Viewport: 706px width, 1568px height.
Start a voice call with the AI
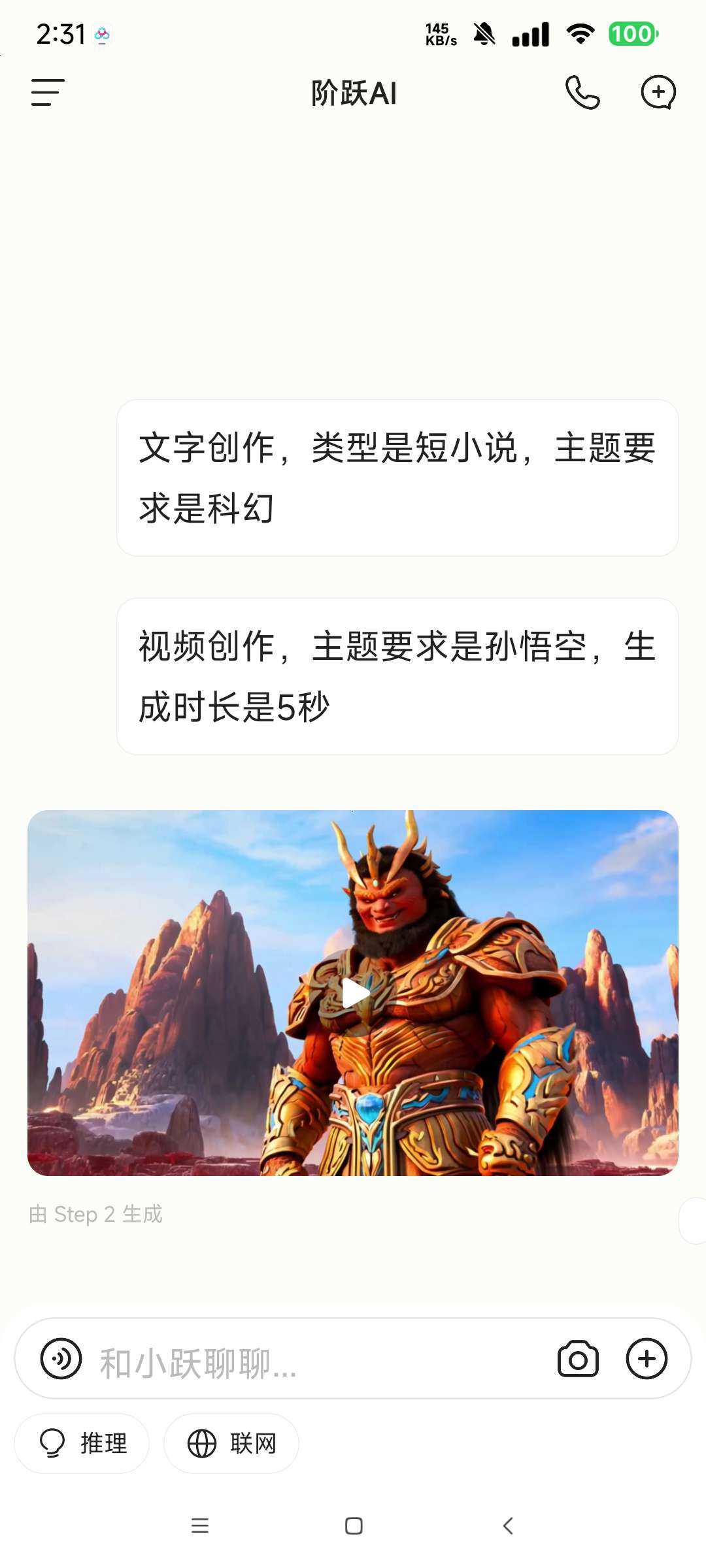[x=582, y=92]
